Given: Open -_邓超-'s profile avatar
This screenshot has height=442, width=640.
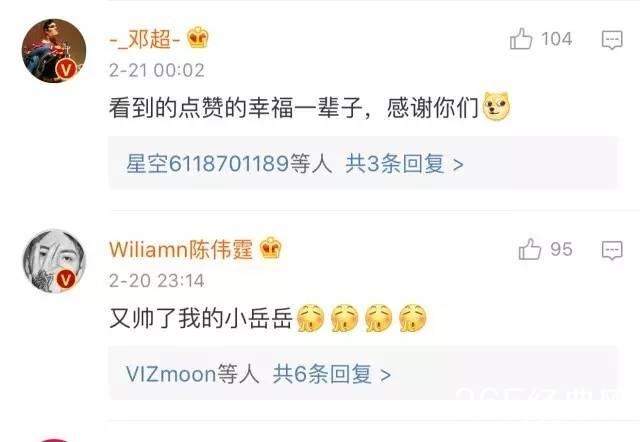Looking at the screenshot, I should [50, 51].
